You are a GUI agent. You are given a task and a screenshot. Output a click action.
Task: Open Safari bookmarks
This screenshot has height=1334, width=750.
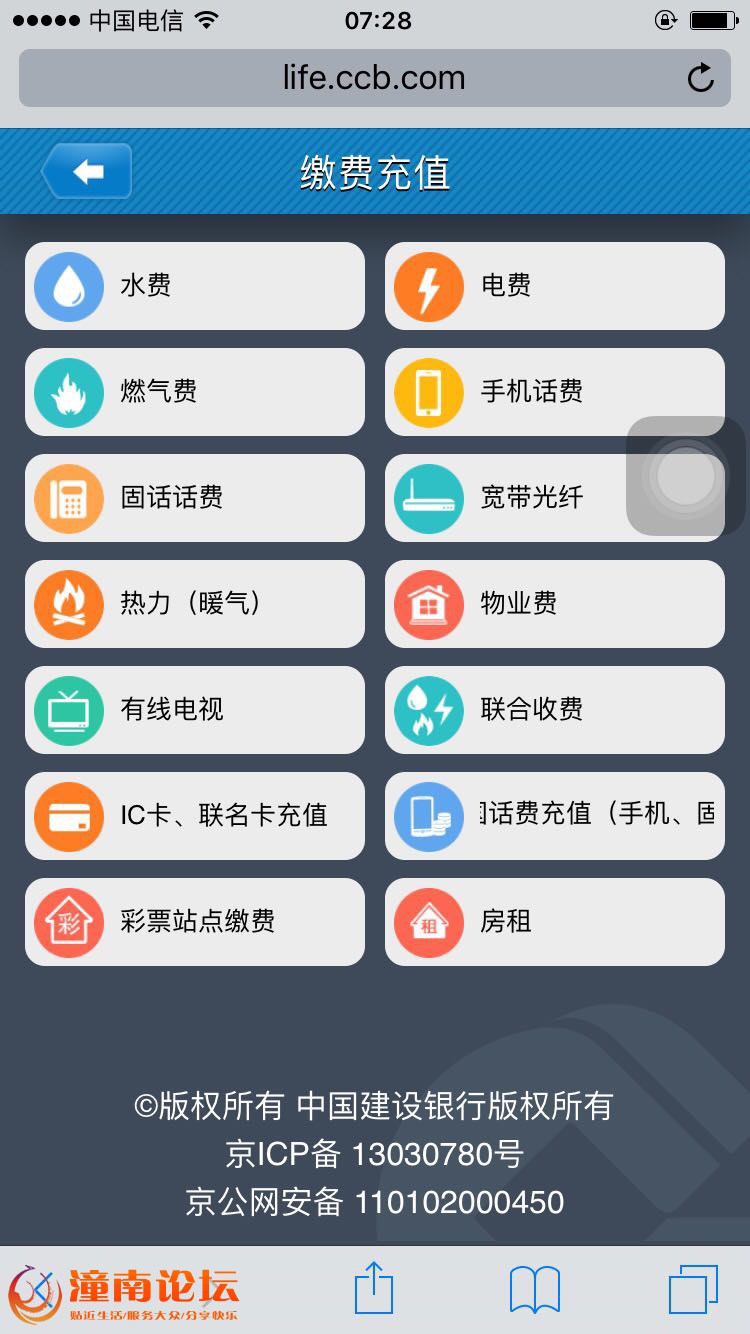click(x=535, y=1288)
